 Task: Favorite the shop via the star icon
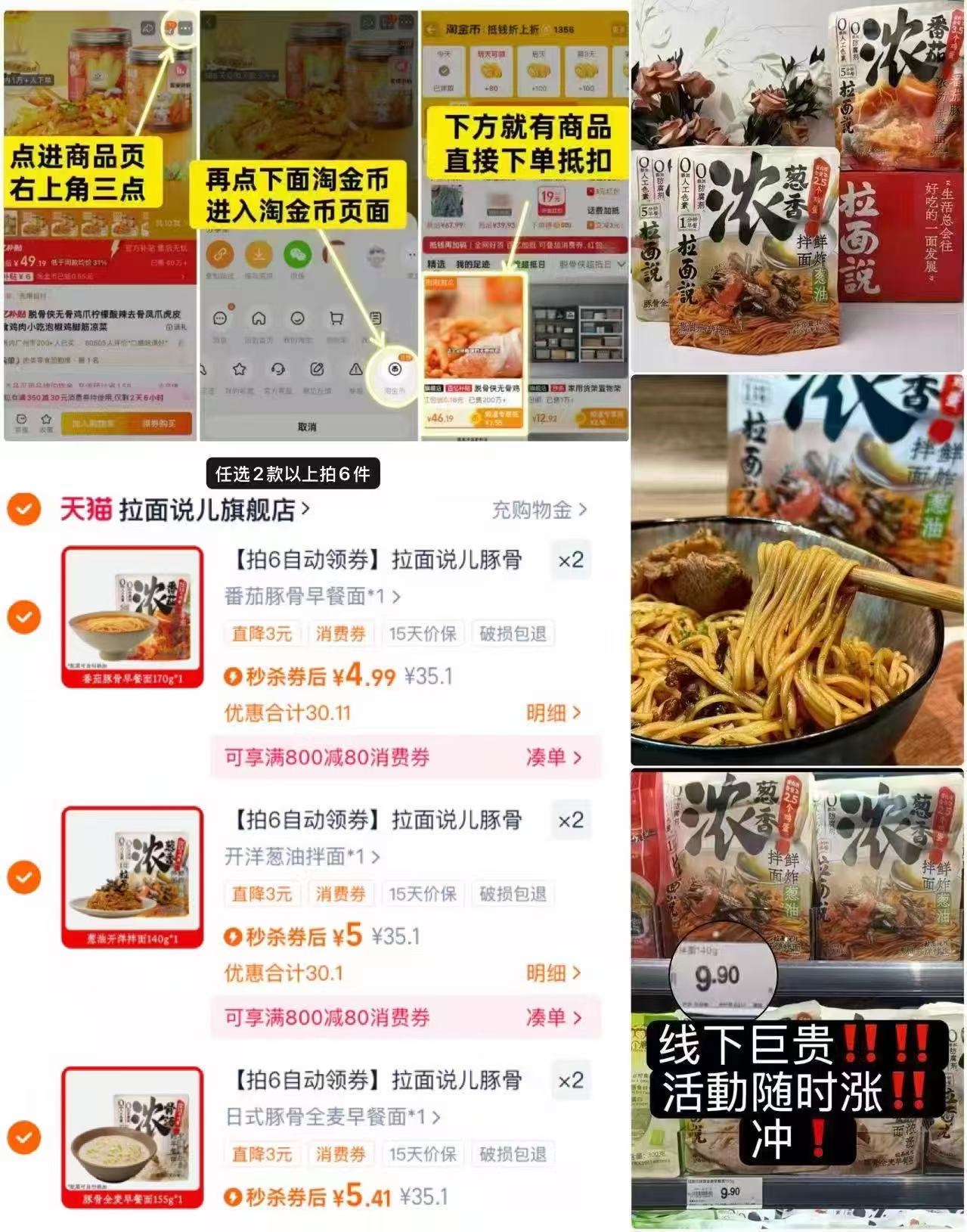coord(240,369)
